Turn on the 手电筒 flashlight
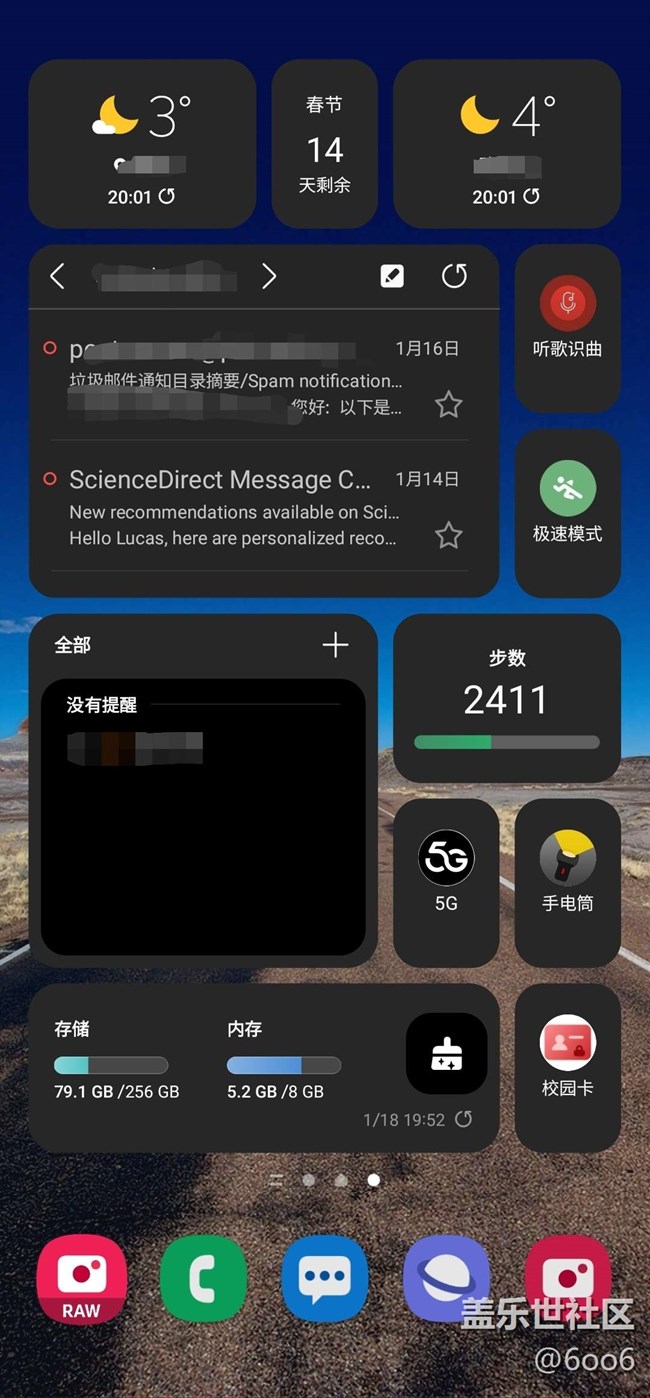This screenshot has height=1398, width=650. 567,870
